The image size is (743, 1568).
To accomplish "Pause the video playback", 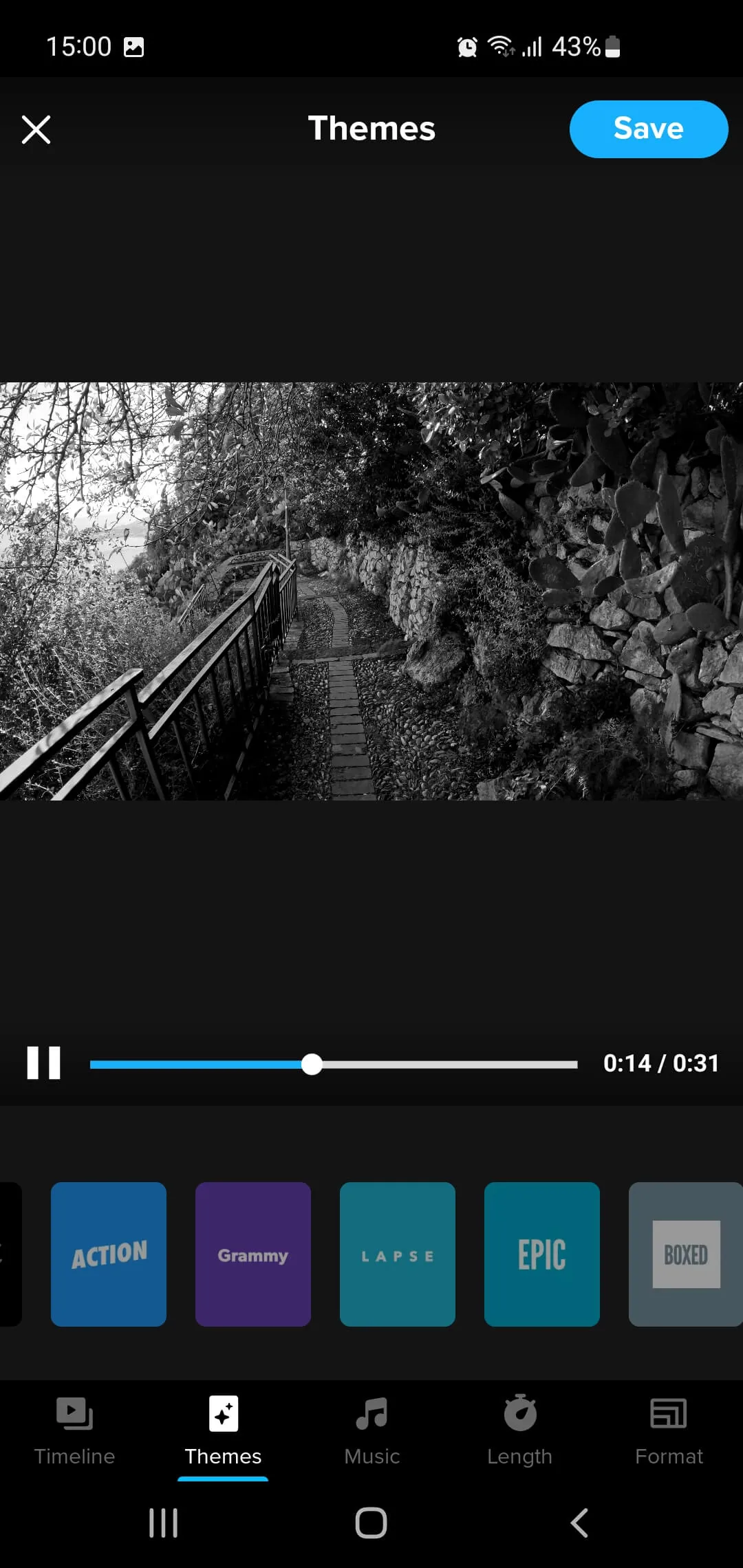I will (x=43, y=1063).
